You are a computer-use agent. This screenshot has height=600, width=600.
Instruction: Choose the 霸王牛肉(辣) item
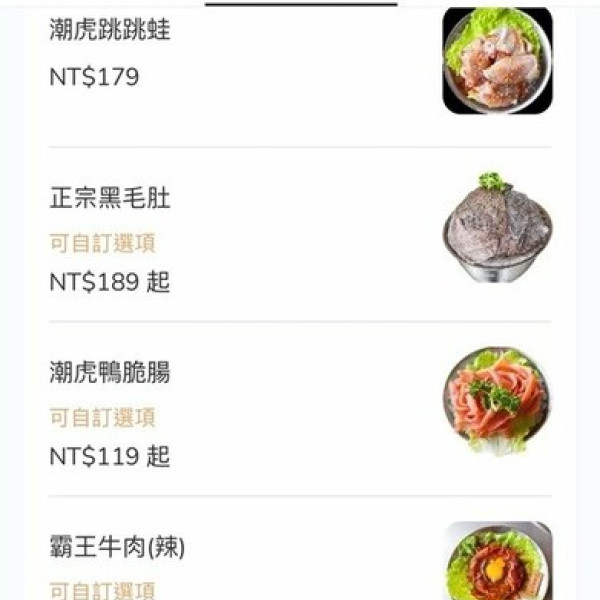pos(118,547)
